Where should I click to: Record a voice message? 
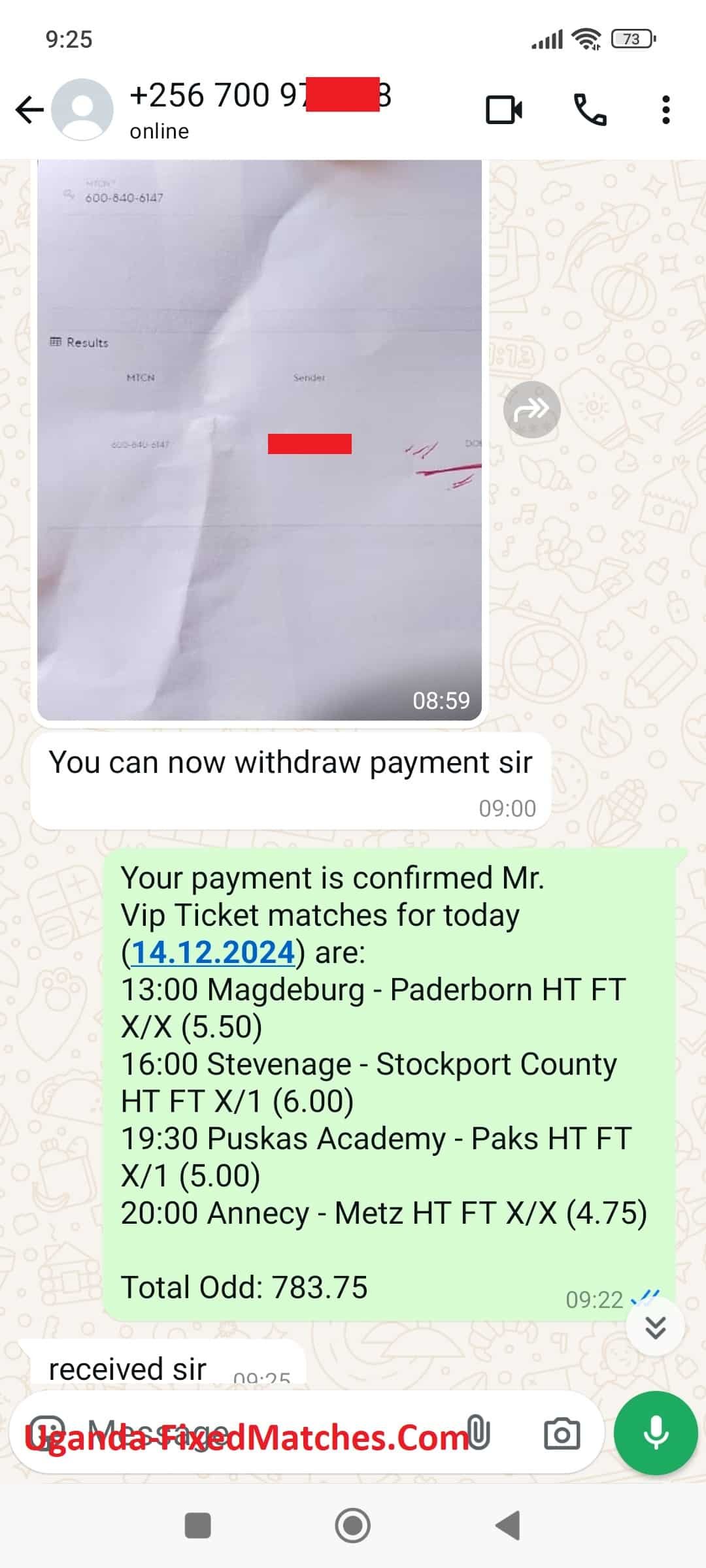click(x=655, y=1433)
